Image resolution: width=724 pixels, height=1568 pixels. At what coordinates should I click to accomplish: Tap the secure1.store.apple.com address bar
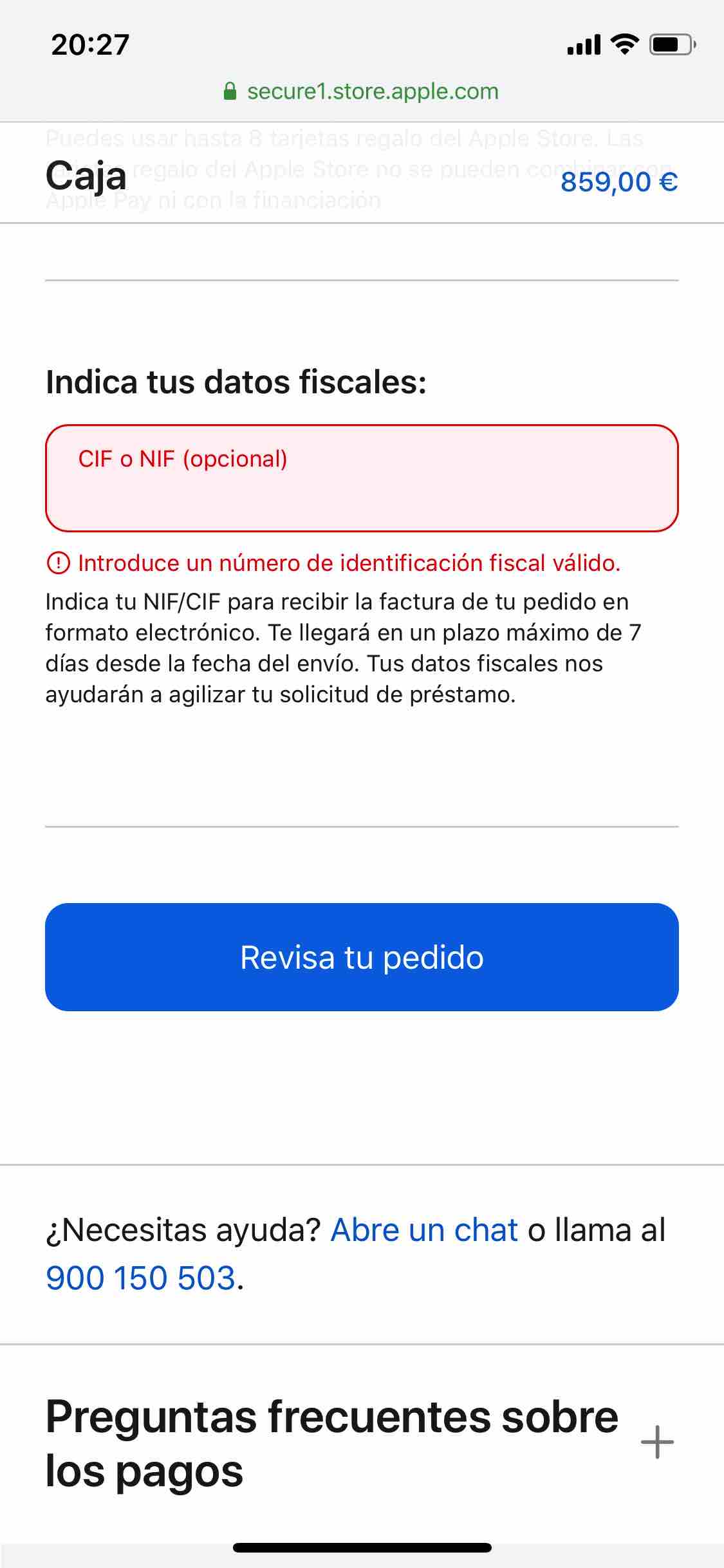pos(362,91)
